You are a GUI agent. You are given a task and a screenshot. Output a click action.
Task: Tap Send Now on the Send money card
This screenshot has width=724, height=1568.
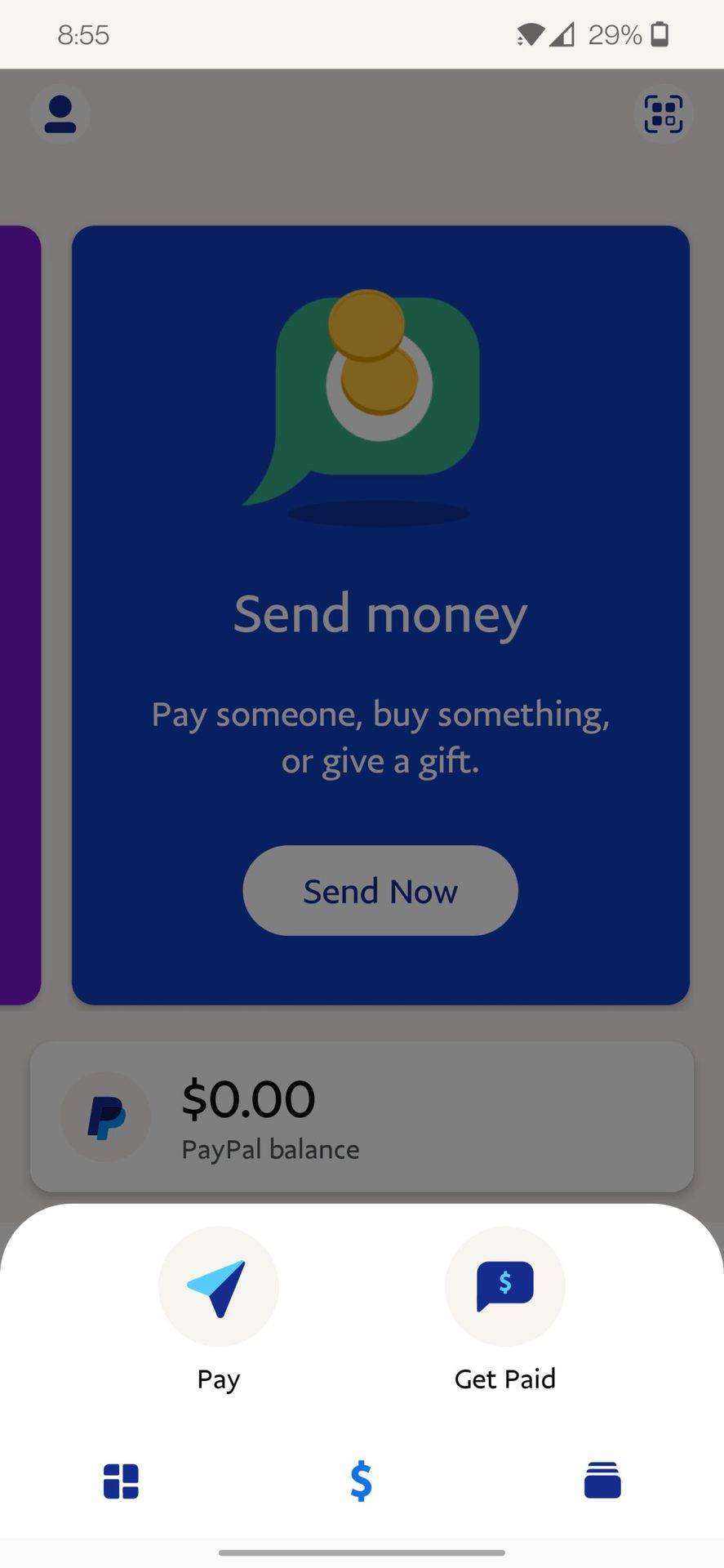[x=380, y=890]
